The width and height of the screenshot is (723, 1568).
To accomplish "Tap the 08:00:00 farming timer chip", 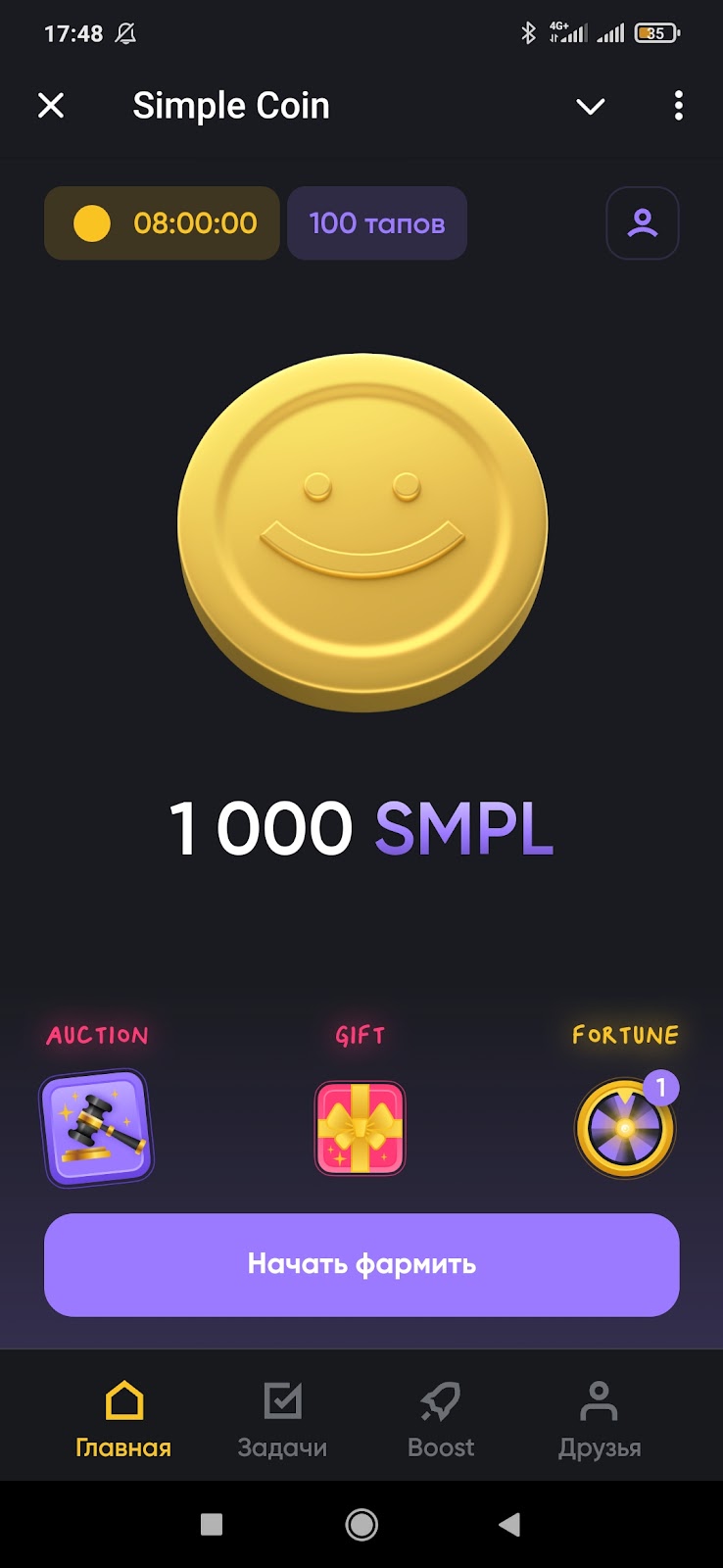I will pos(162,223).
